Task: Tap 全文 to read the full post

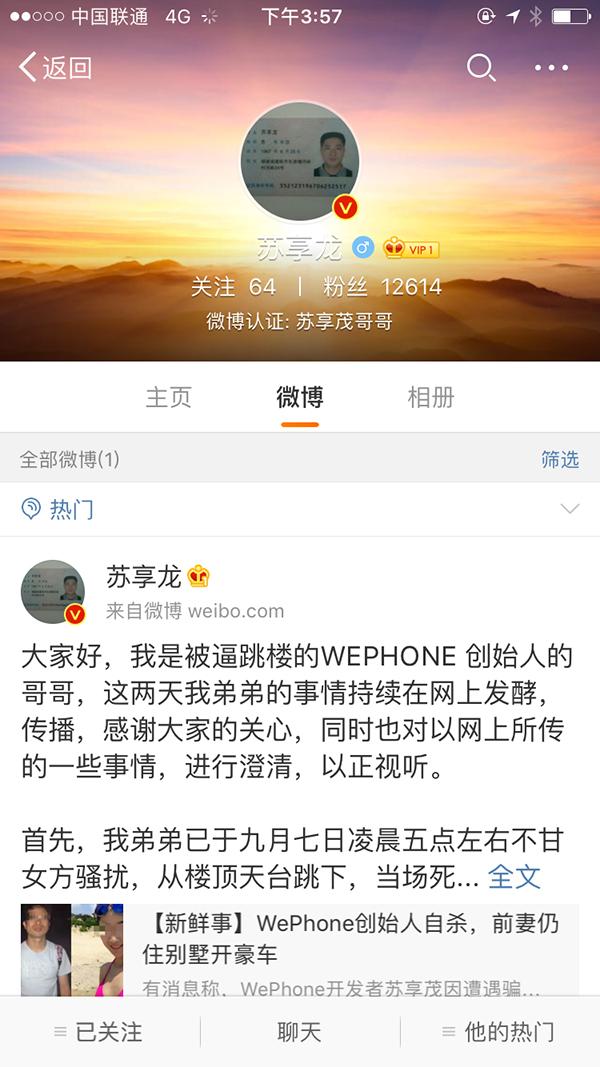Action: click(x=514, y=877)
